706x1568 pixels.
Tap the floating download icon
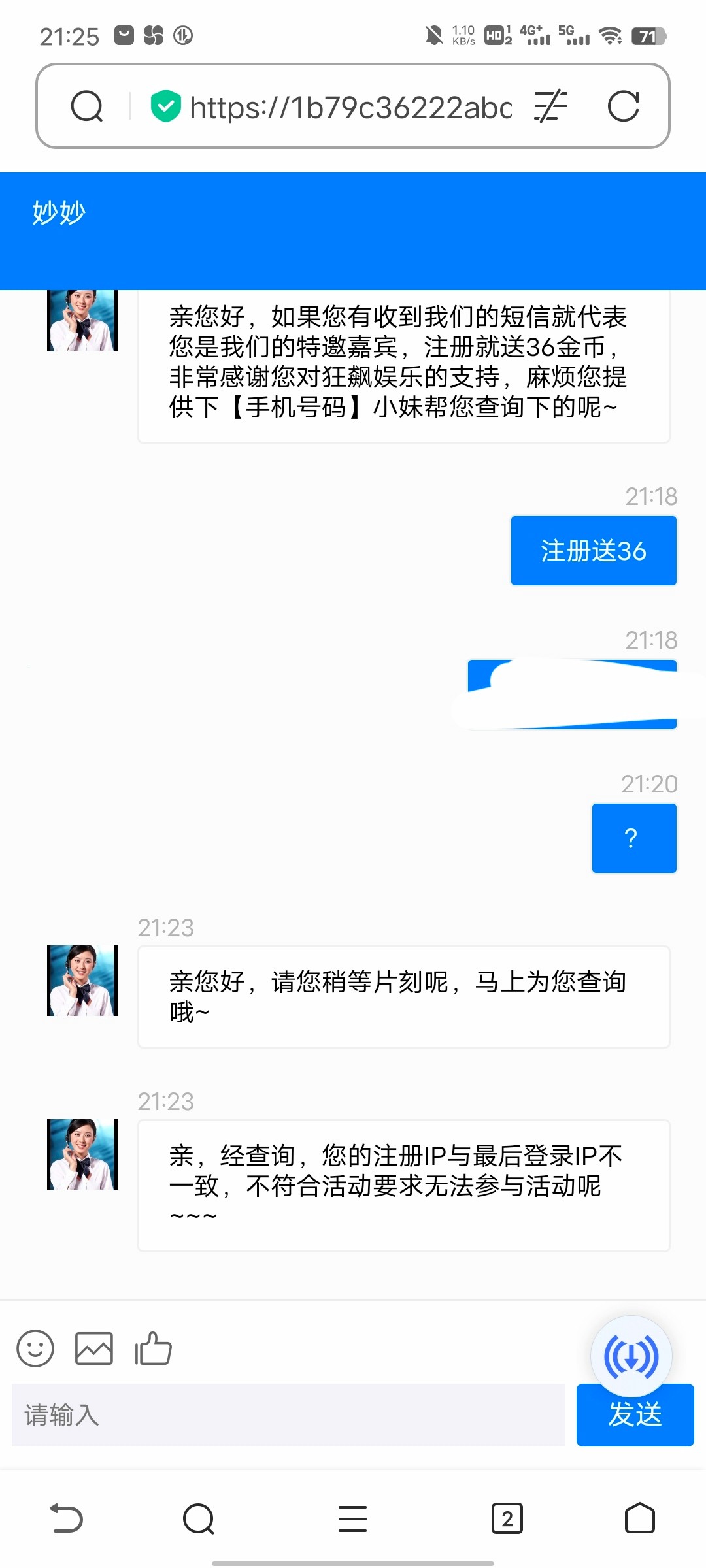631,1356
